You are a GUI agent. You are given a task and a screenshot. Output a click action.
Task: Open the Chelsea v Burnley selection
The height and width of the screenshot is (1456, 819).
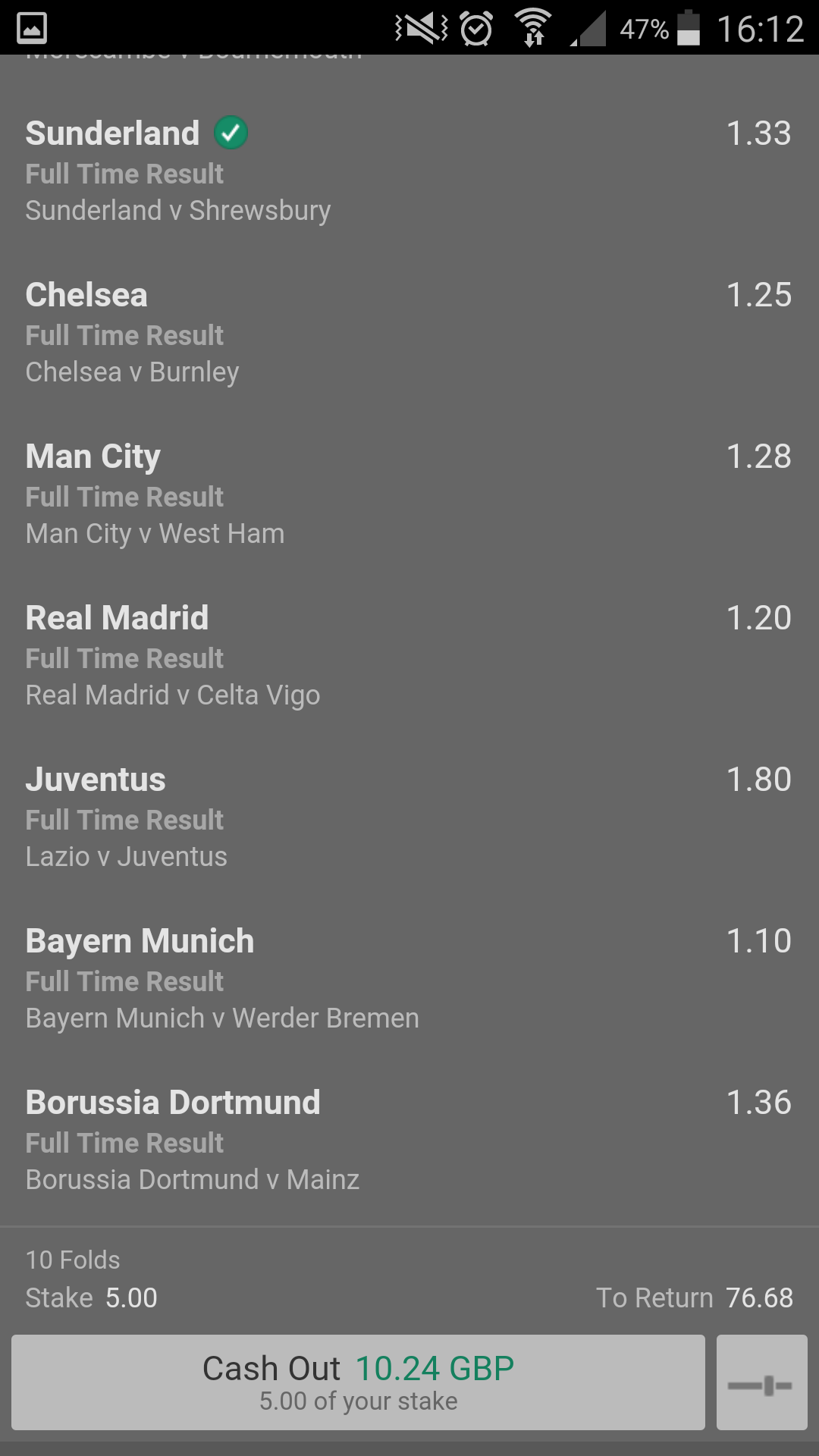(x=409, y=333)
